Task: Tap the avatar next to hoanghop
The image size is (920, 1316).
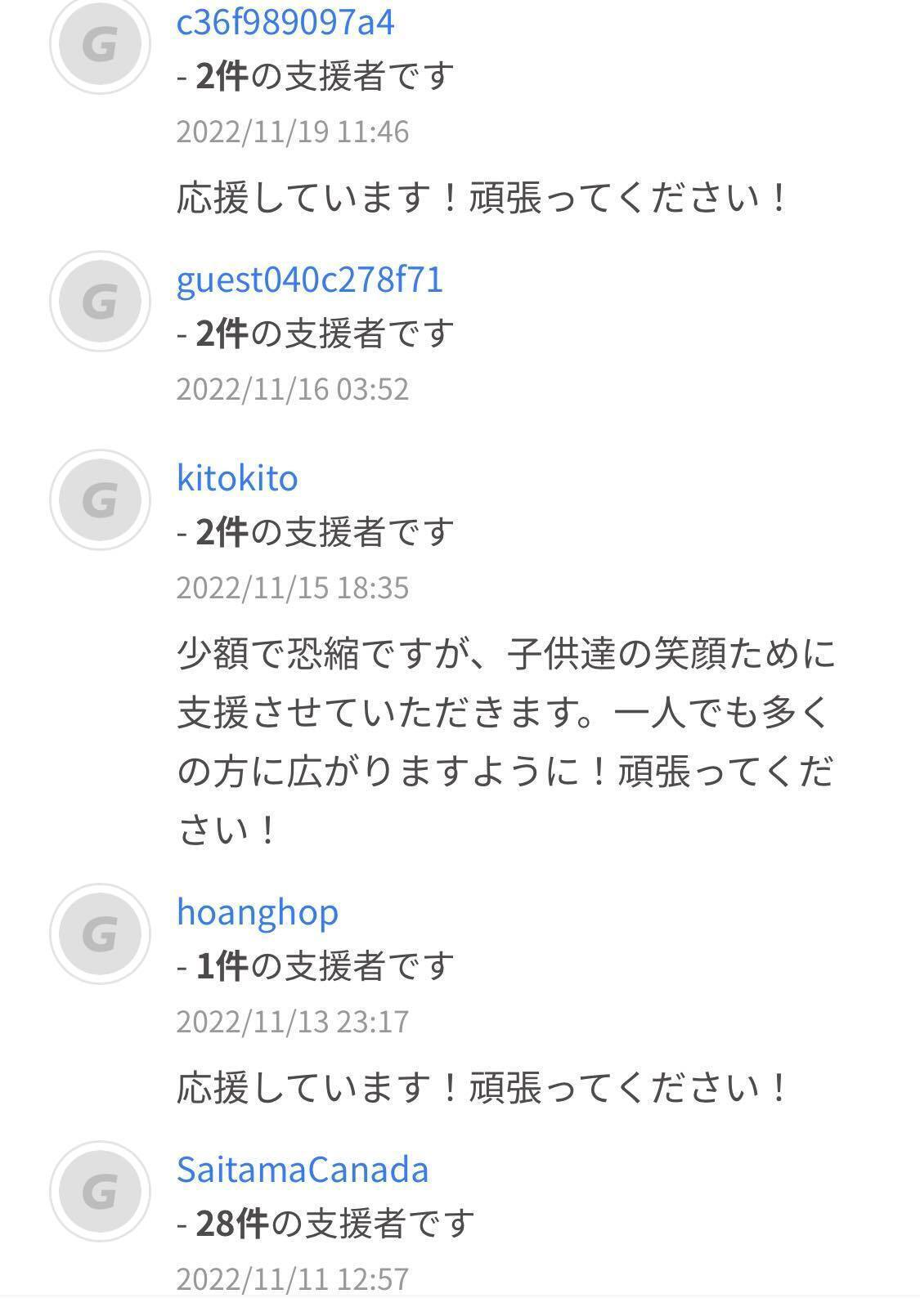Action: tap(100, 933)
